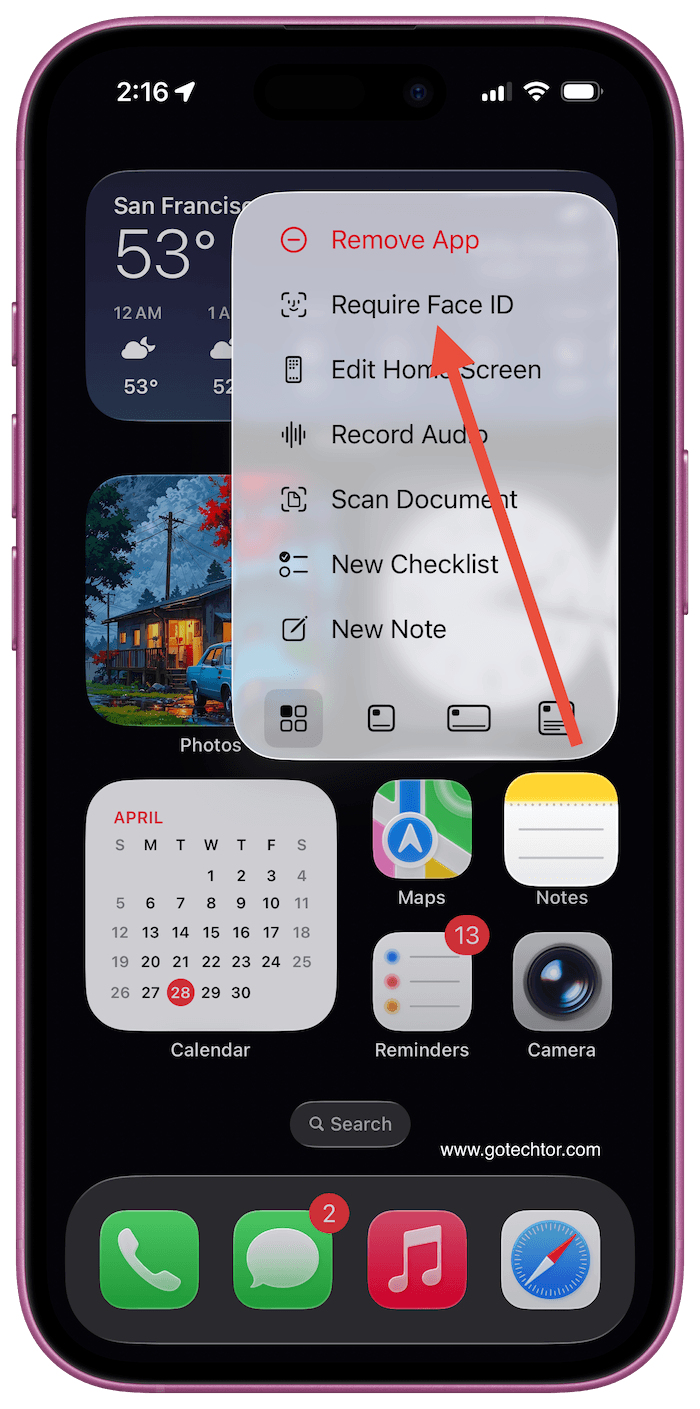Choose the large widget size icon

click(x=555, y=718)
